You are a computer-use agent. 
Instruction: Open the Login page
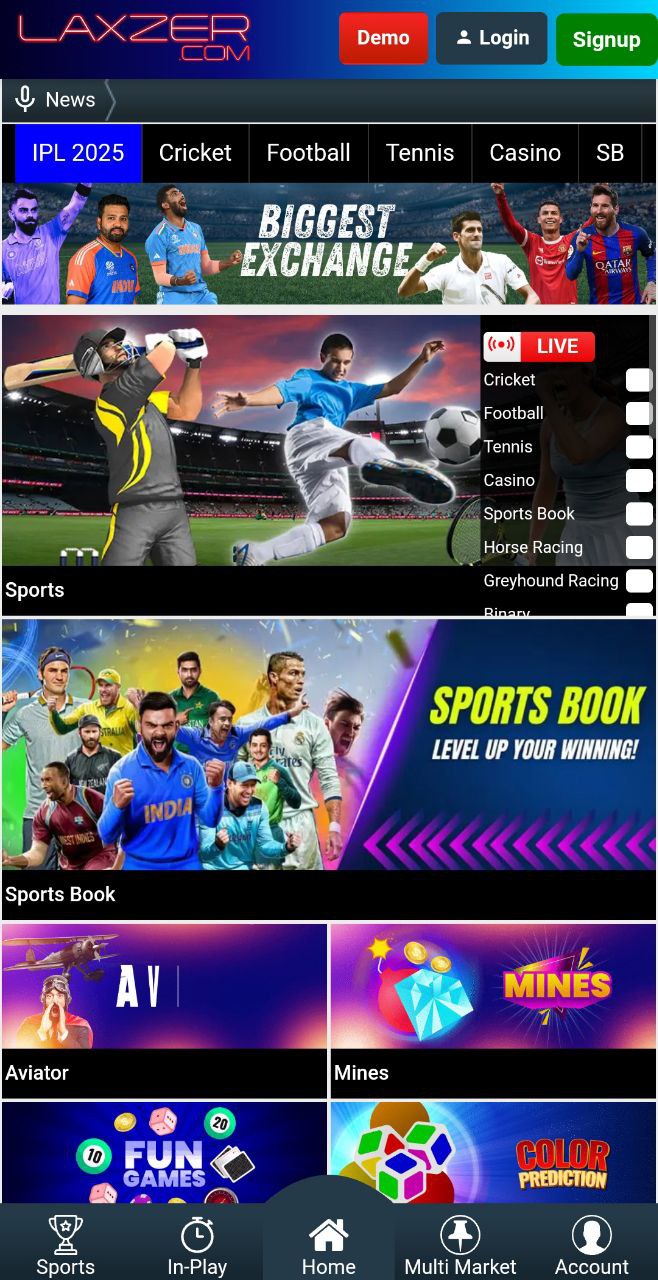pyautogui.click(x=491, y=38)
